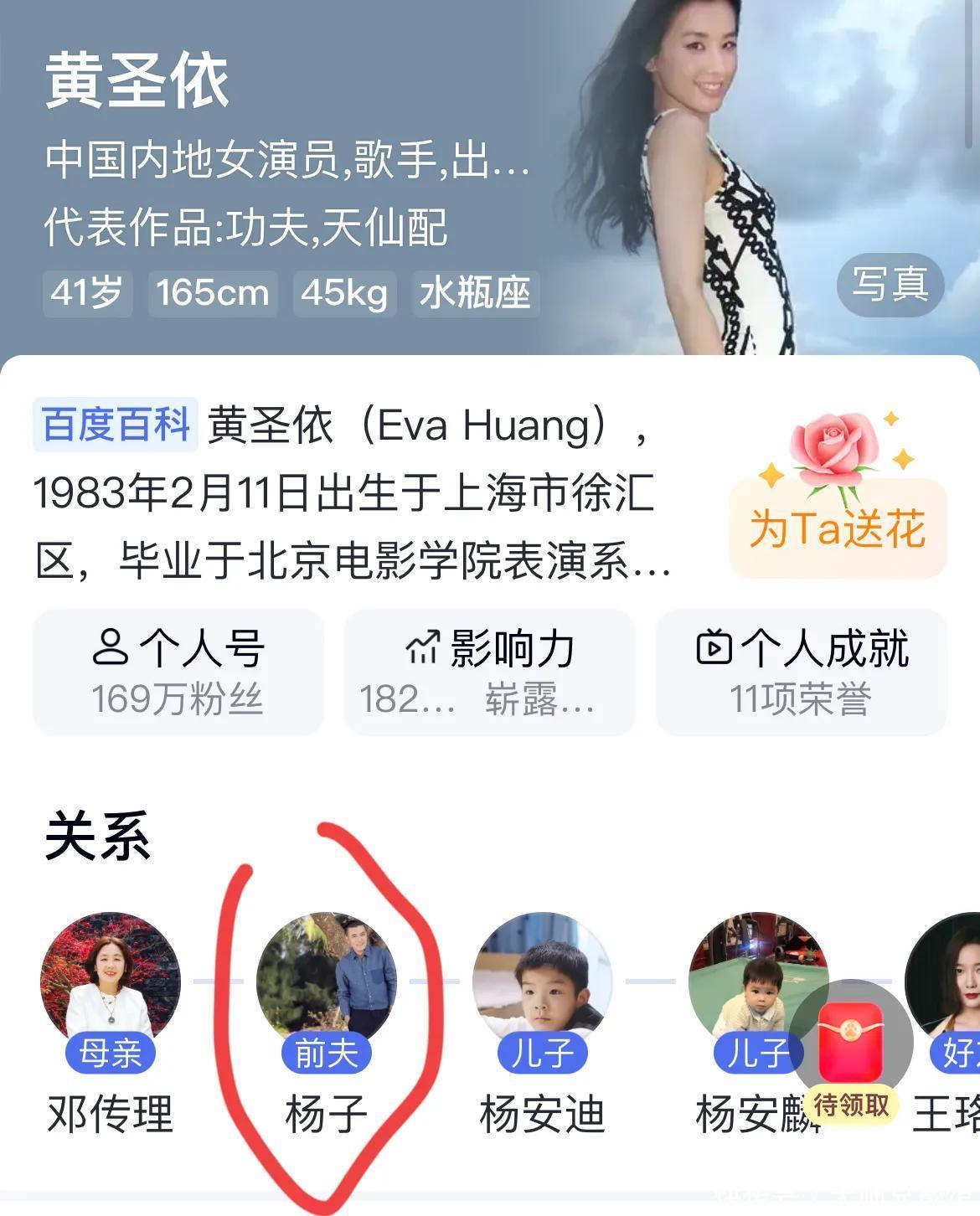This screenshot has width=980, height=1216.
Task: Open 个人成就 achievements card
Action: point(801,672)
